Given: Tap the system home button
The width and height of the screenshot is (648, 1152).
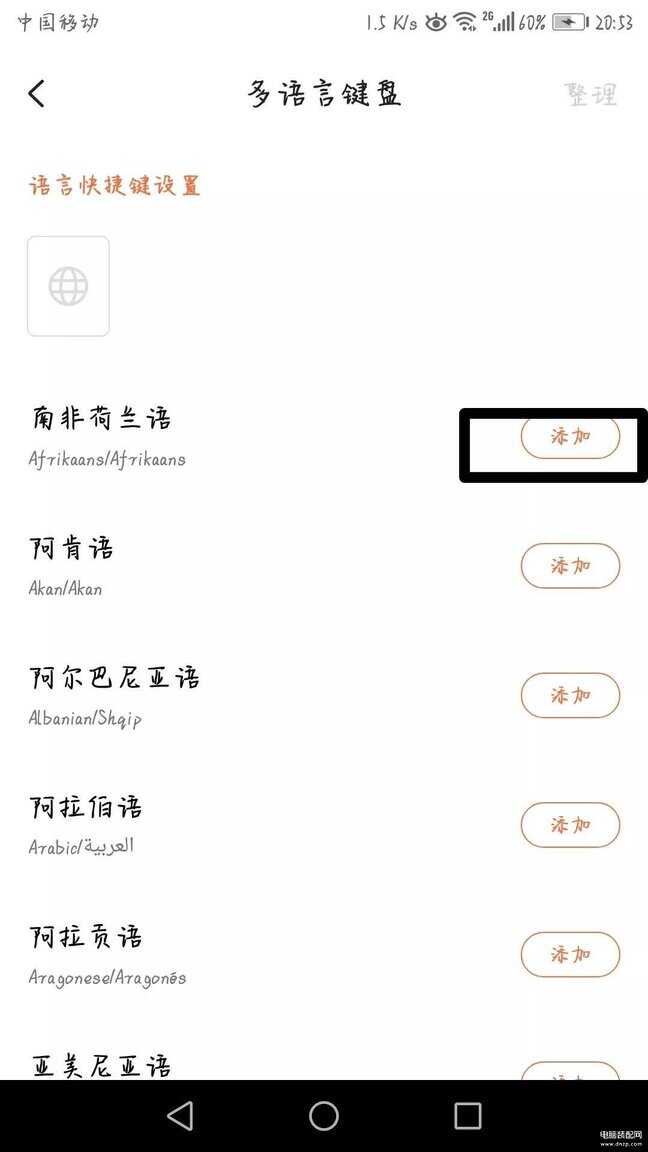Looking at the screenshot, I should tap(324, 1116).
